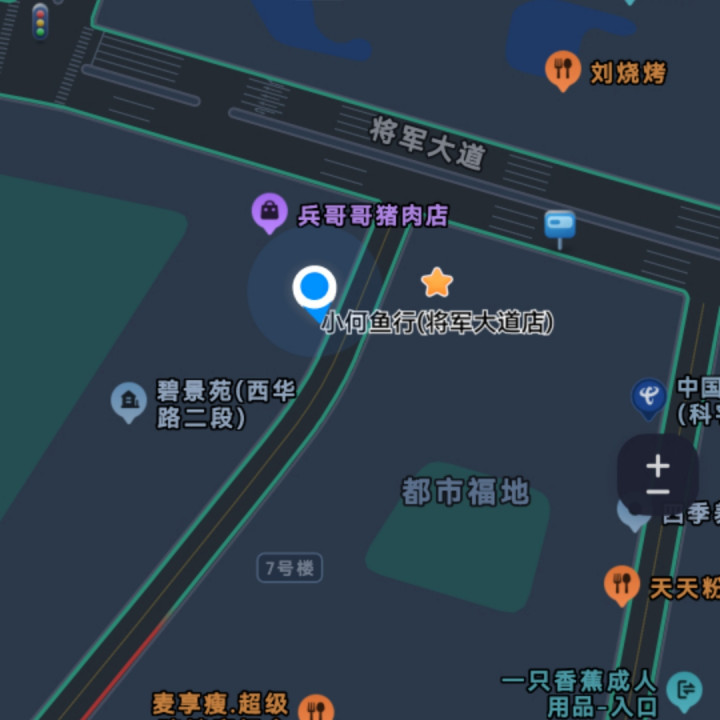Zoom in on the map
Viewport: 720px width, 720px height.
[657, 465]
